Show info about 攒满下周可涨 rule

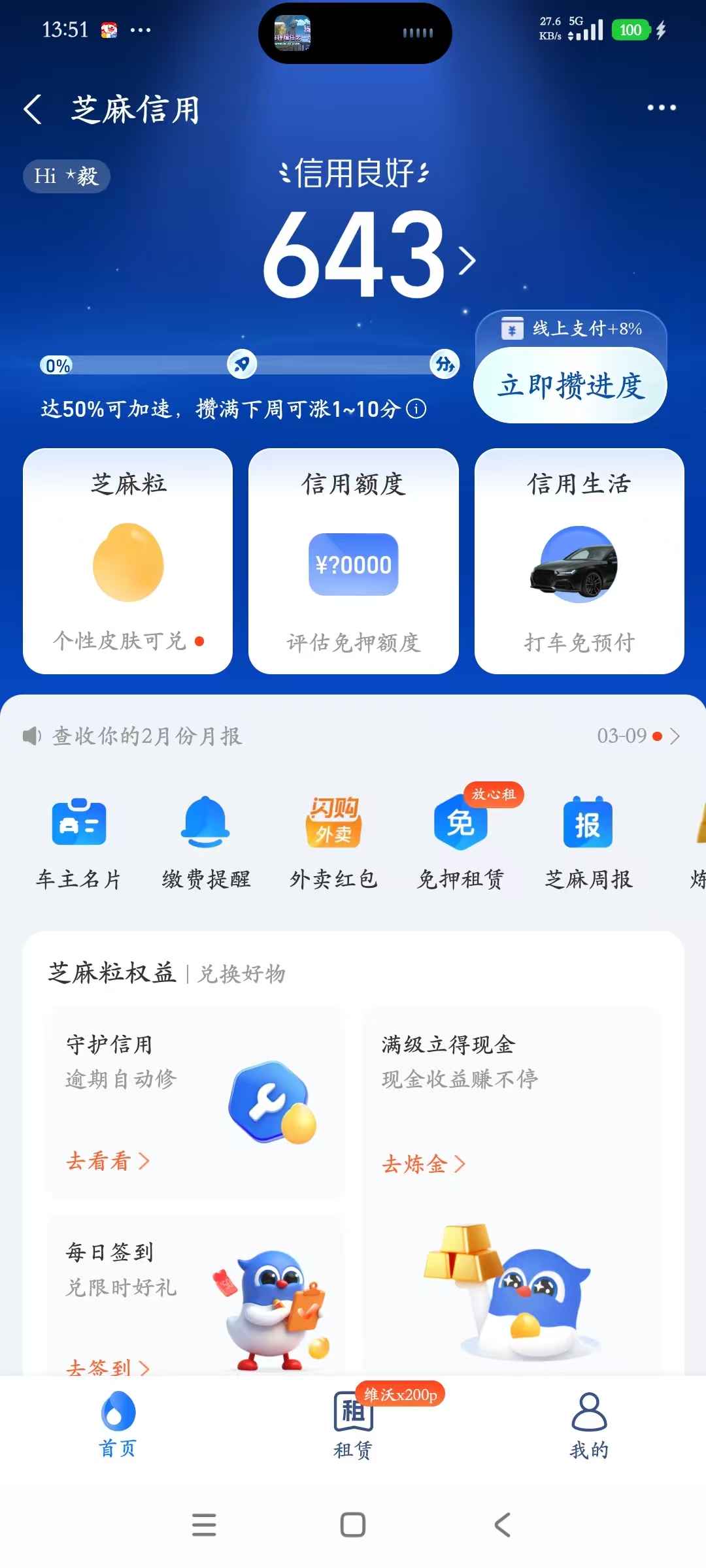click(x=416, y=409)
